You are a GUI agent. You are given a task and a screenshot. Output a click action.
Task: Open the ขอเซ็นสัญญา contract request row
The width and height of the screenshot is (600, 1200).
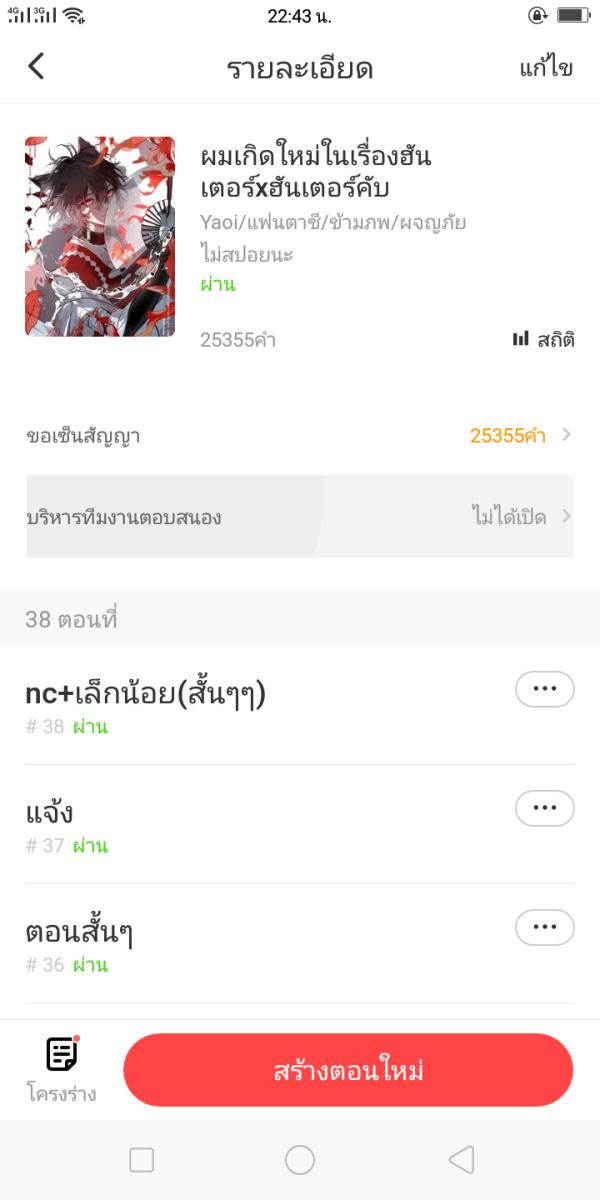coord(300,435)
